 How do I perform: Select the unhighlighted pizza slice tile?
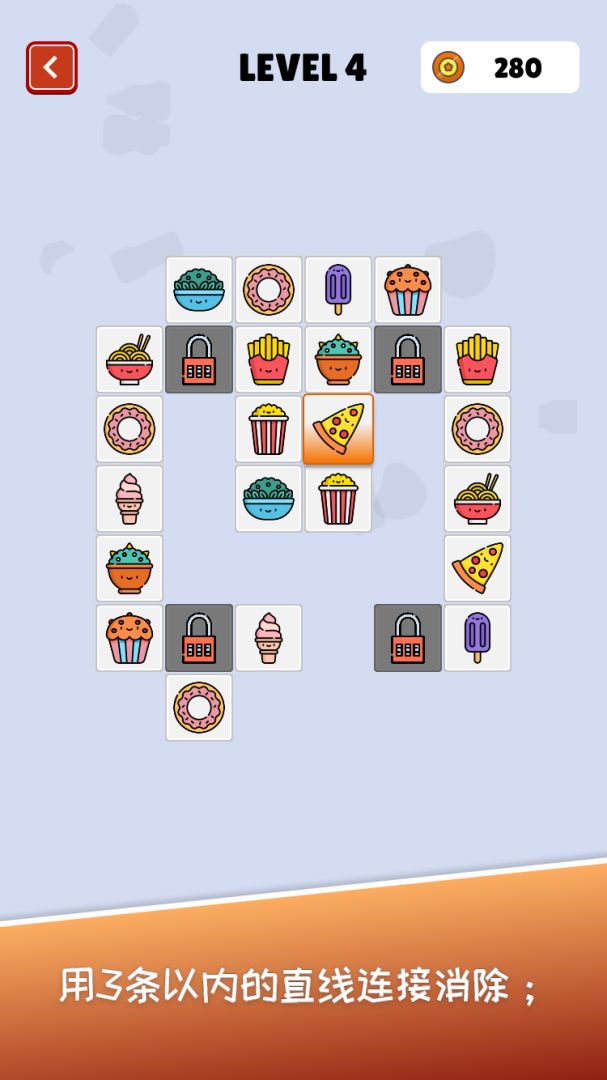tap(477, 568)
